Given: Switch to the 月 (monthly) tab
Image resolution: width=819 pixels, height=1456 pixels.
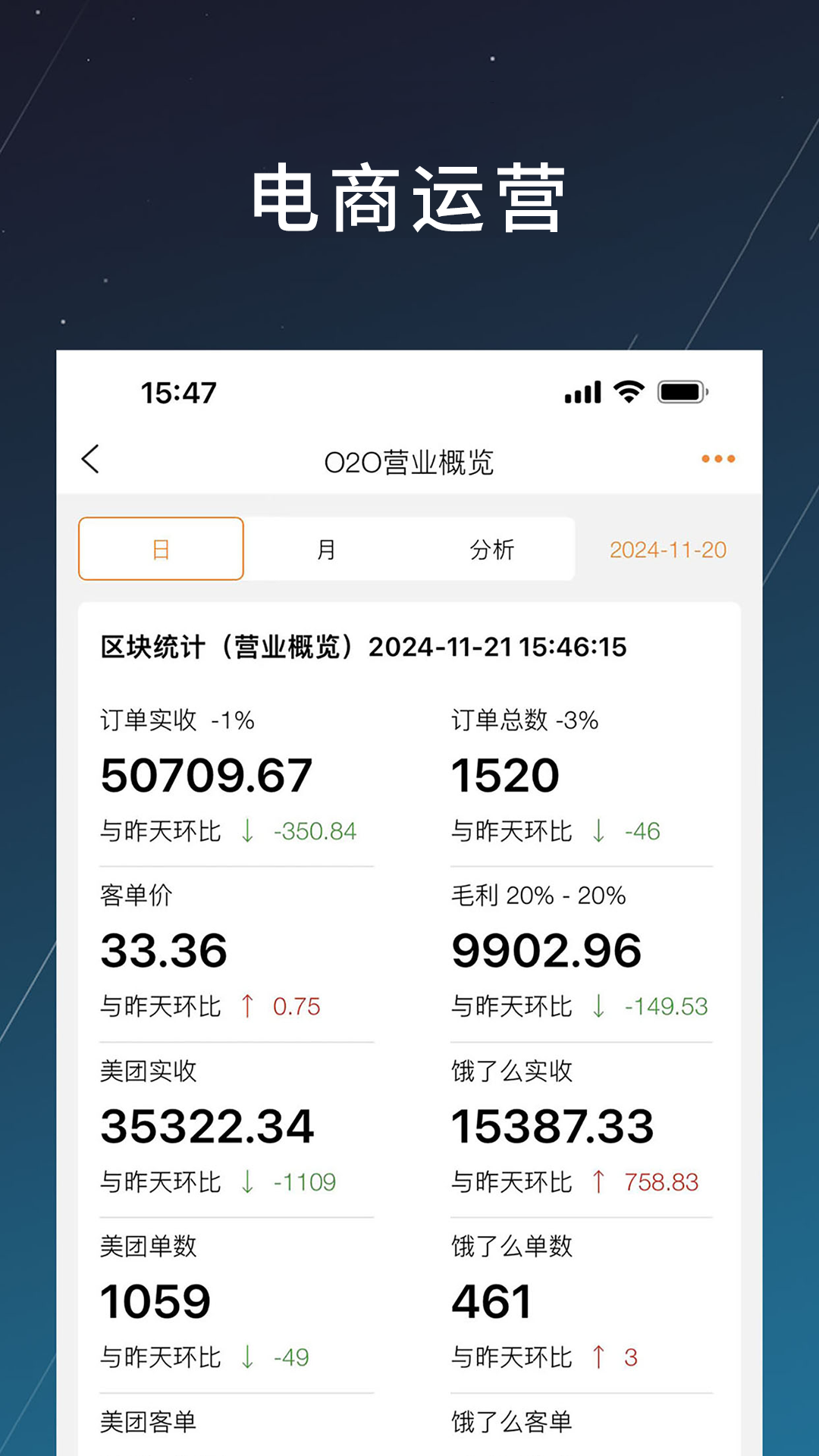Looking at the screenshot, I should click(328, 549).
